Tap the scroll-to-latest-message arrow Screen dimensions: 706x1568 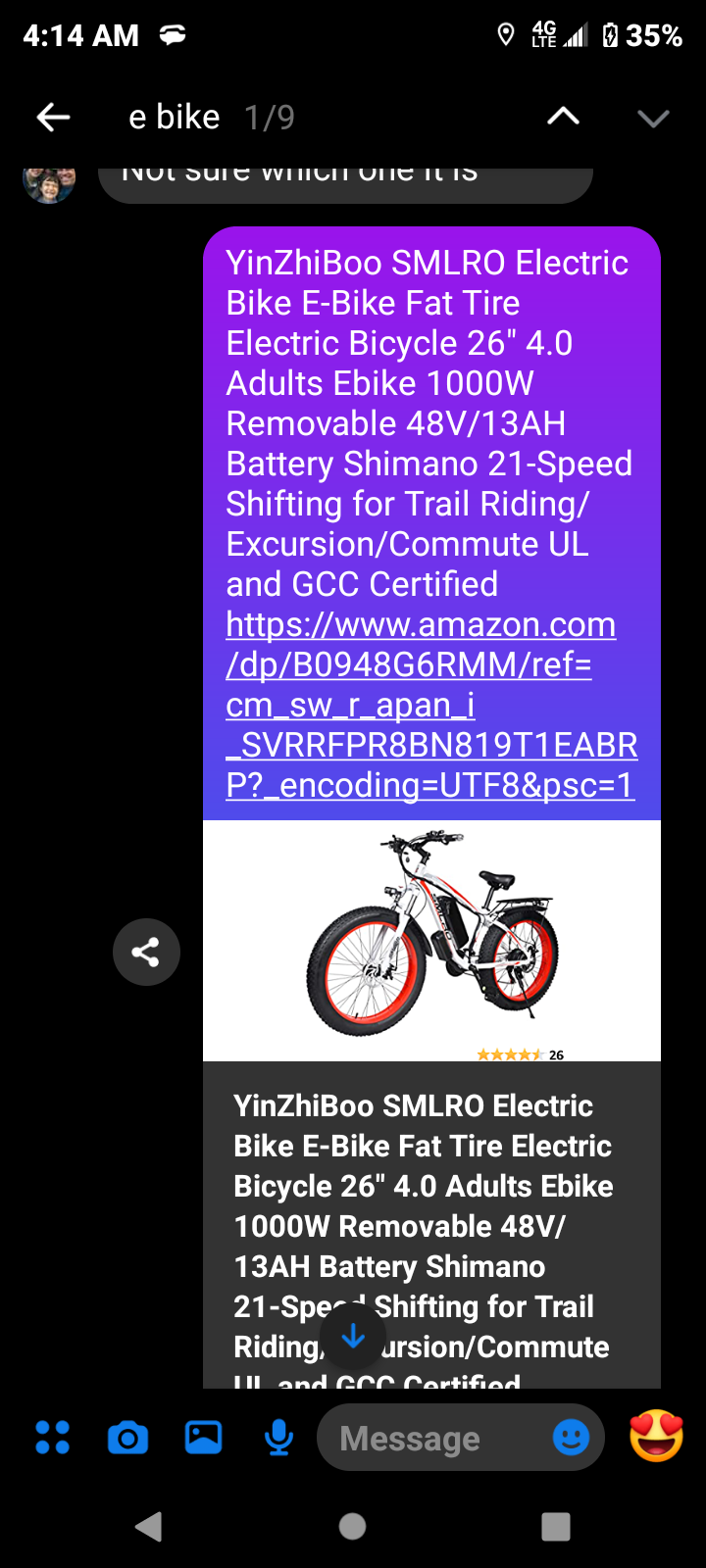point(353,1336)
